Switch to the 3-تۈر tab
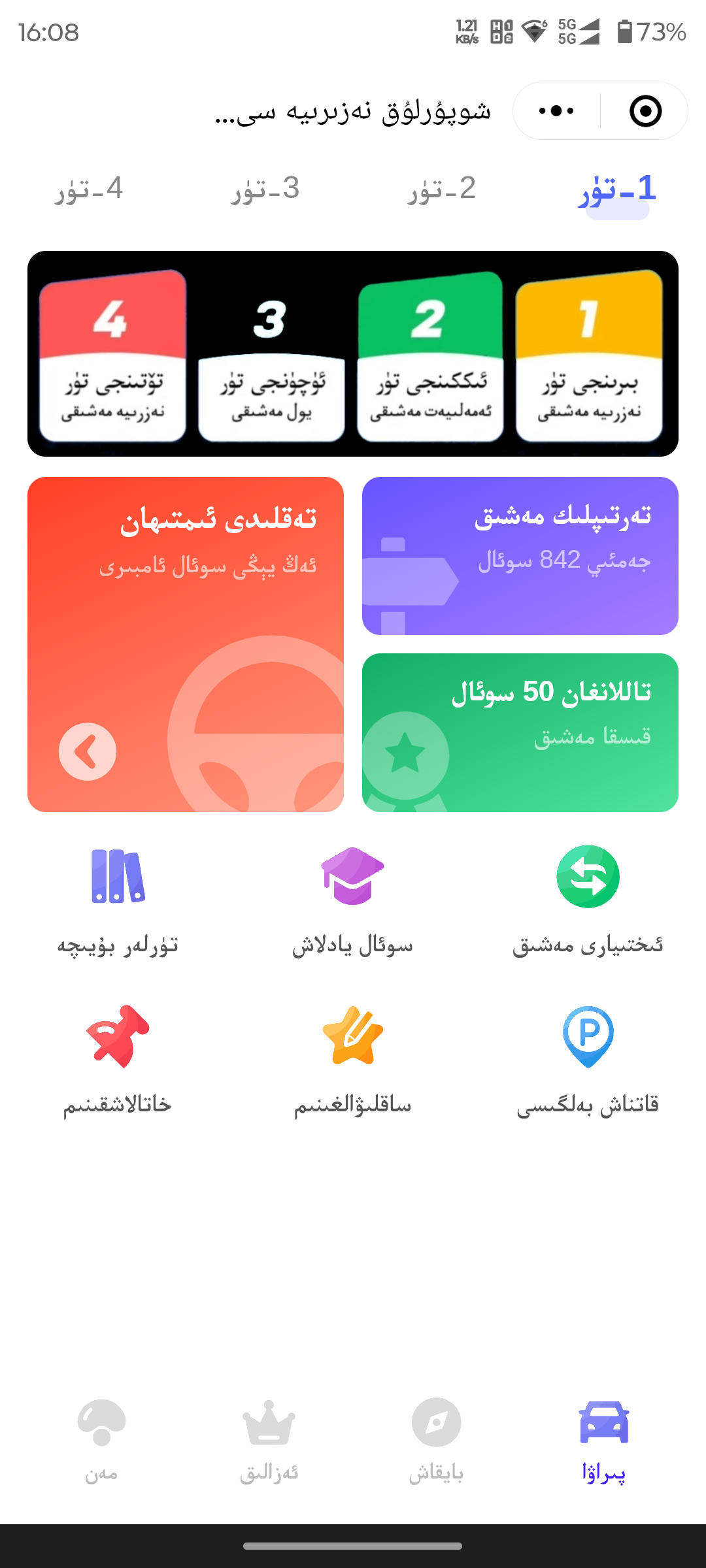Screen dimensions: 706x1568 click(265, 189)
